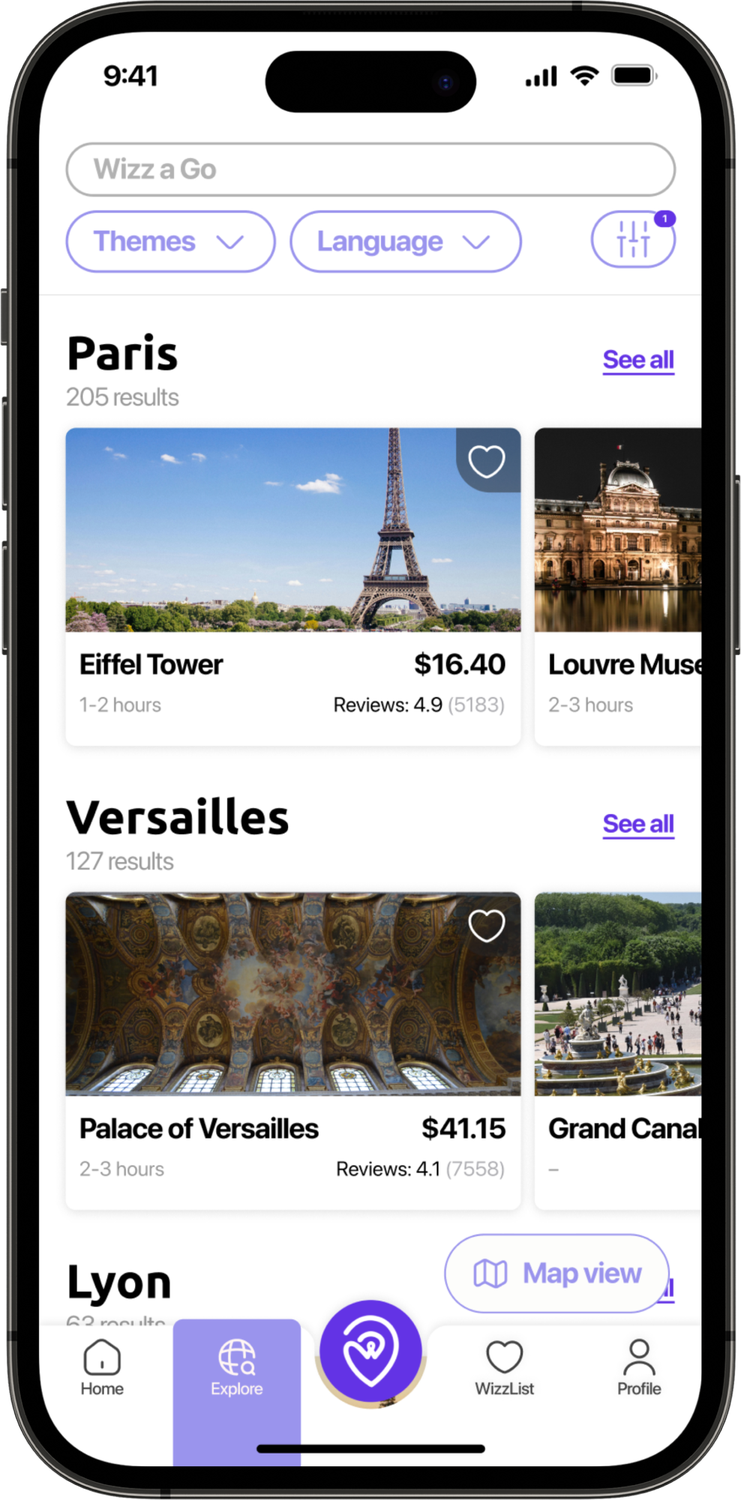
Task: Expand the Language dropdown
Action: [x=405, y=242]
